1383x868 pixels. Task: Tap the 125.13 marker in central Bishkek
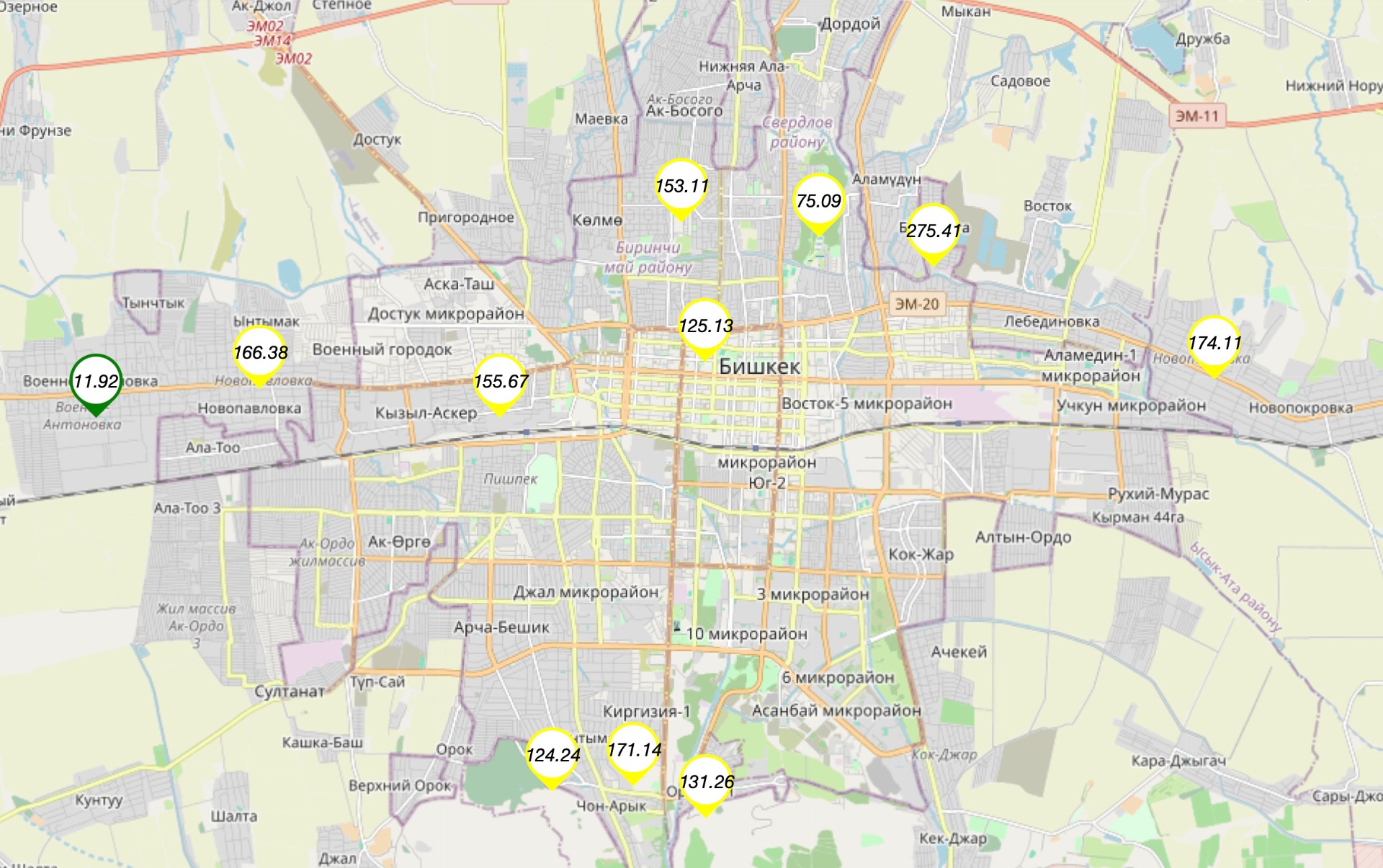(705, 326)
